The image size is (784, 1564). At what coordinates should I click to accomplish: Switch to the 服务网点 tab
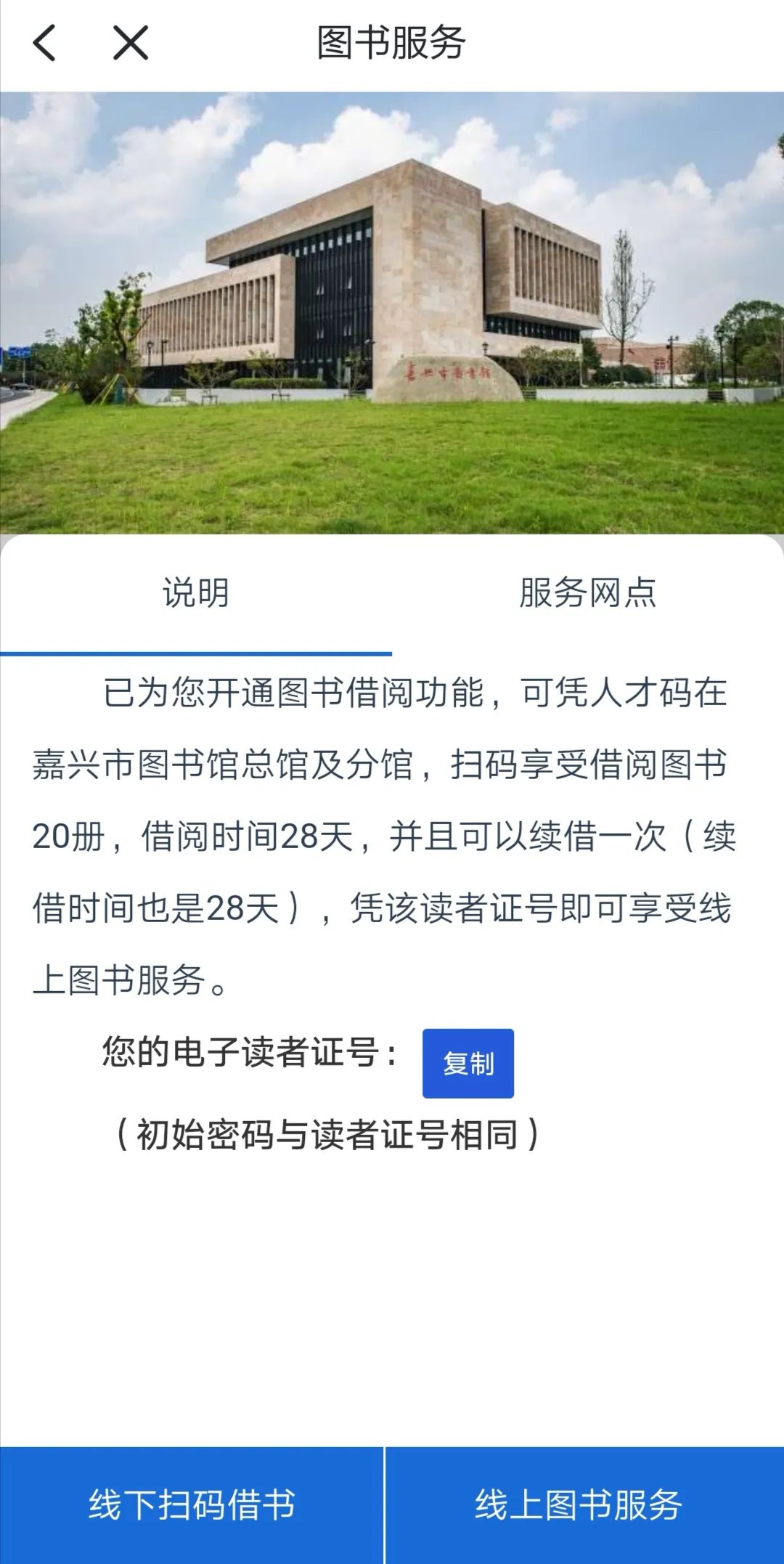587,593
